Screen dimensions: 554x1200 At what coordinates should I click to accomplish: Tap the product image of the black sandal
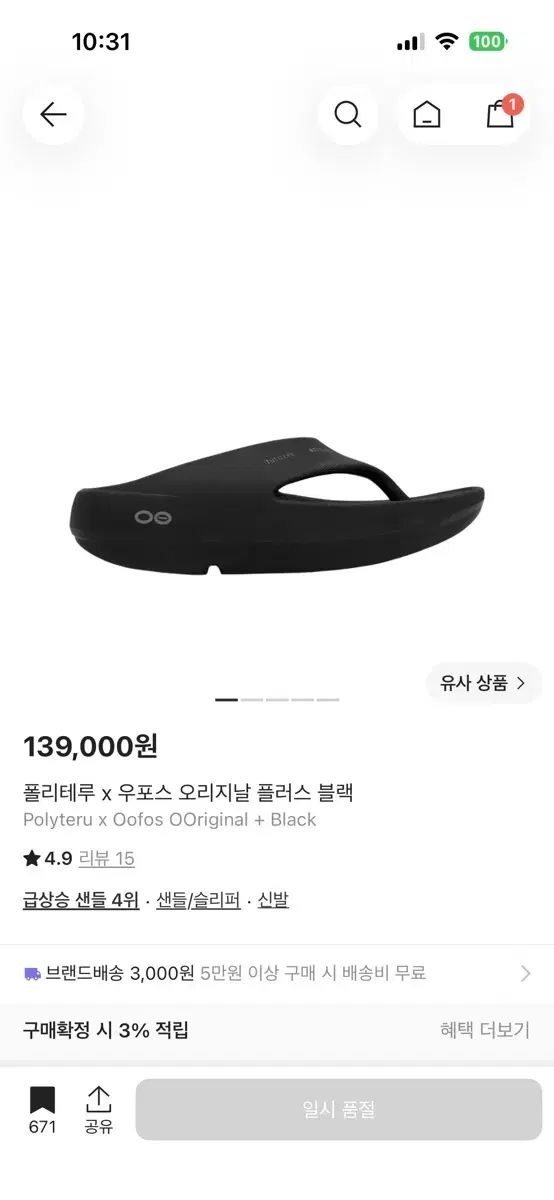tap(277, 507)
